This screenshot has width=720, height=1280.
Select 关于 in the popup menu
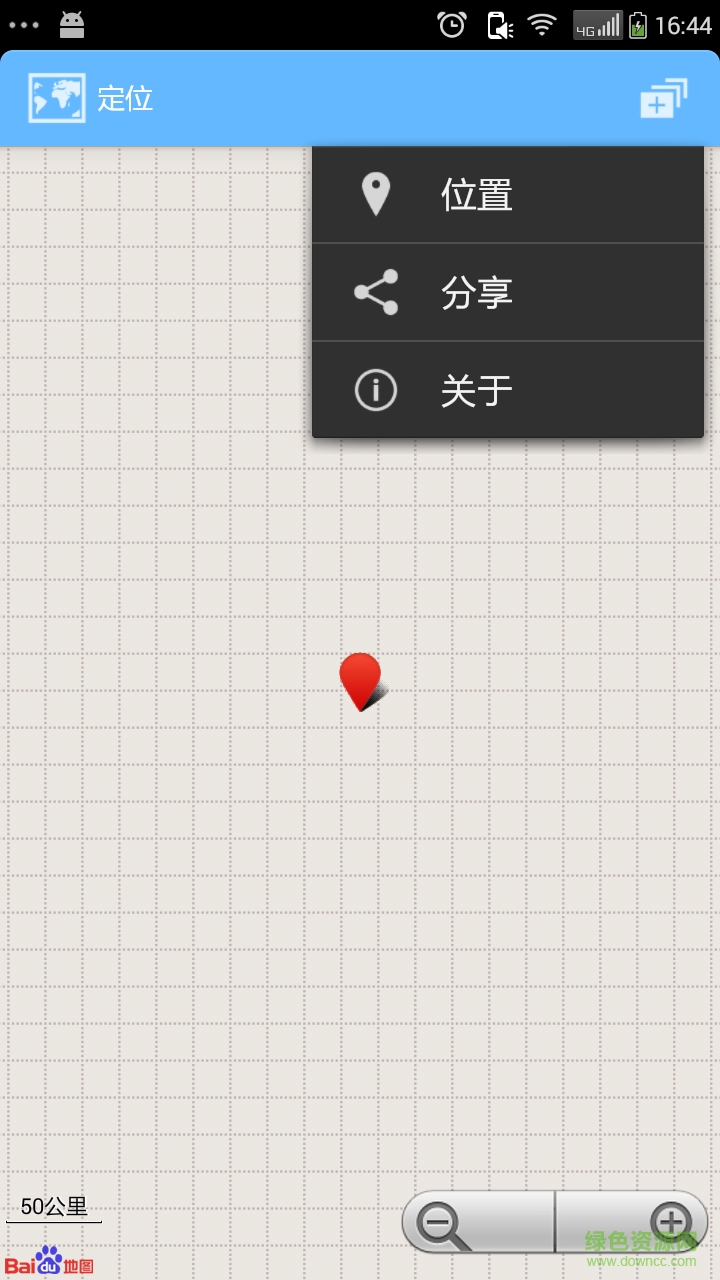[x=477, y=389]
